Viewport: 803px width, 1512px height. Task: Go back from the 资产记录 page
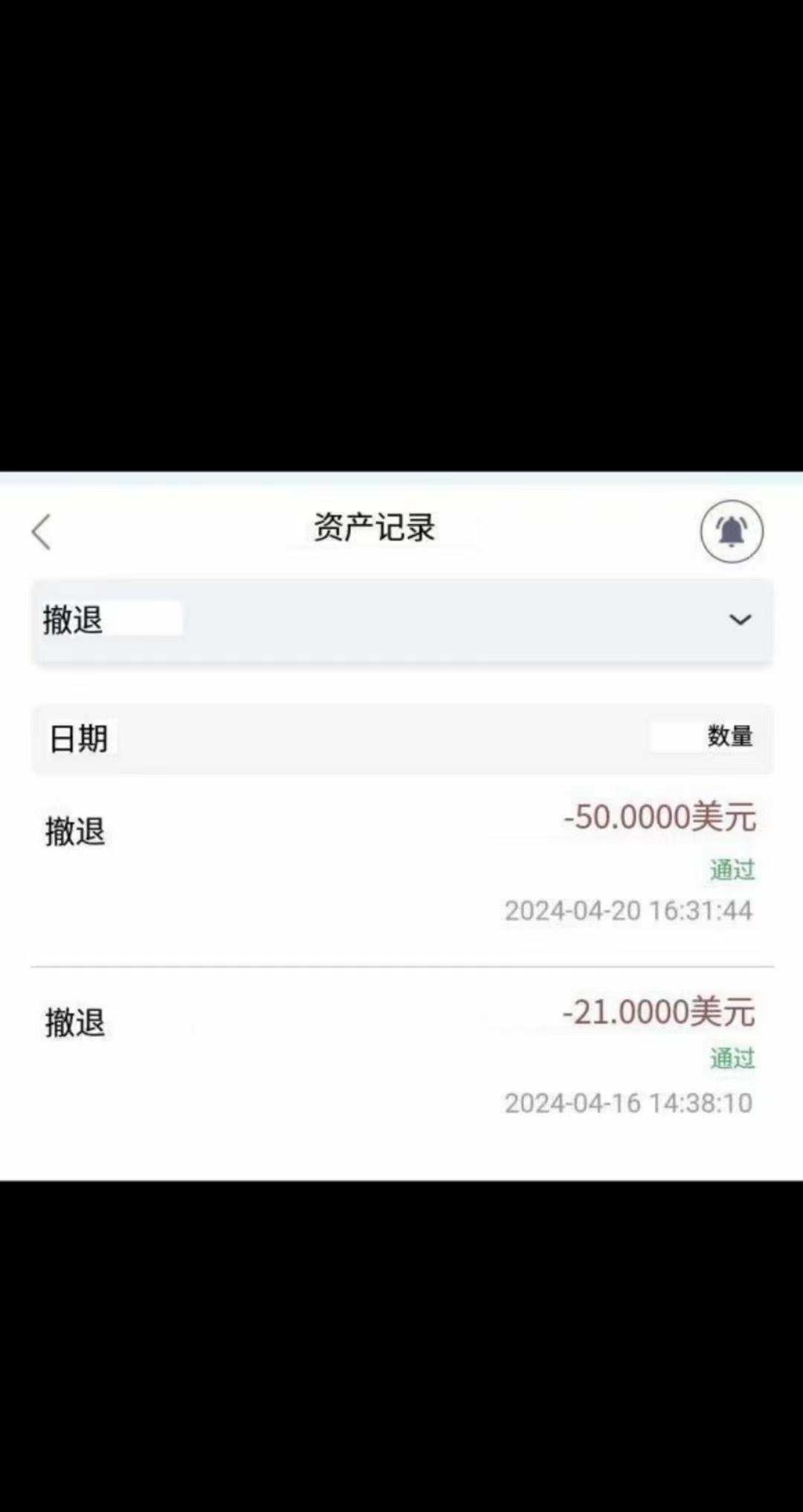(42, 532)
